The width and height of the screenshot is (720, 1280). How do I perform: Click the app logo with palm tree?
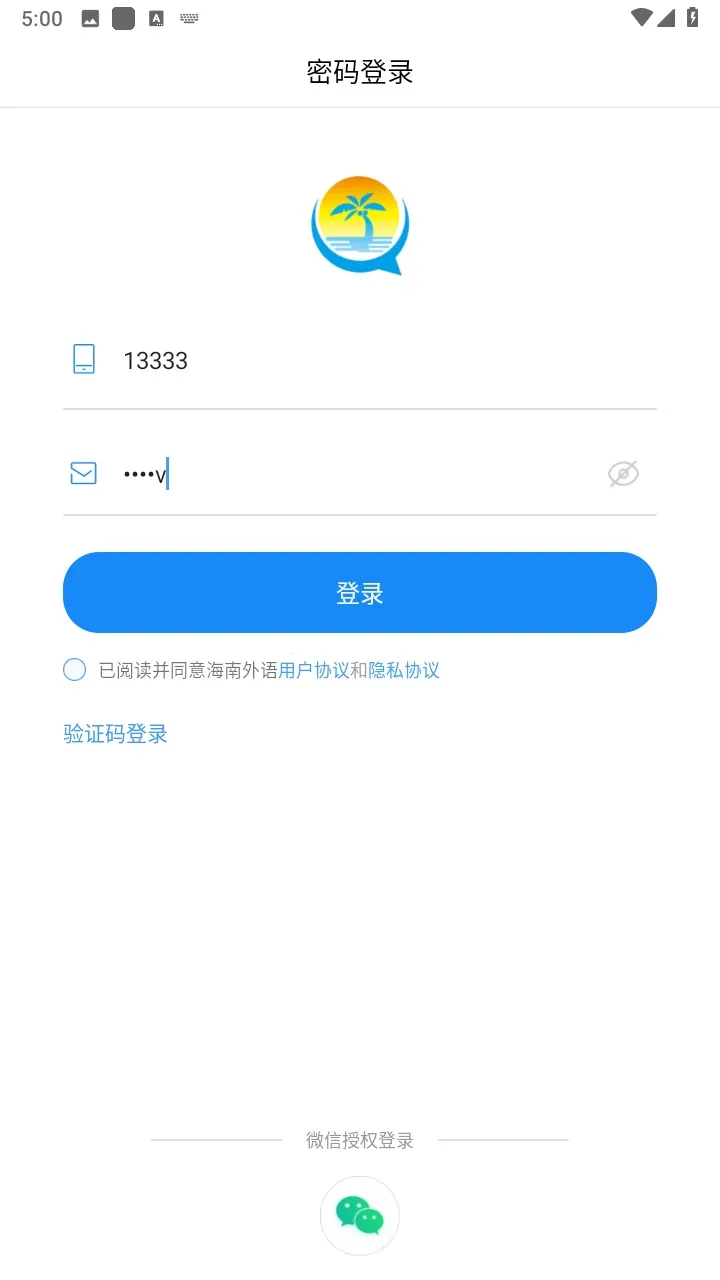[x=360, y=225]
